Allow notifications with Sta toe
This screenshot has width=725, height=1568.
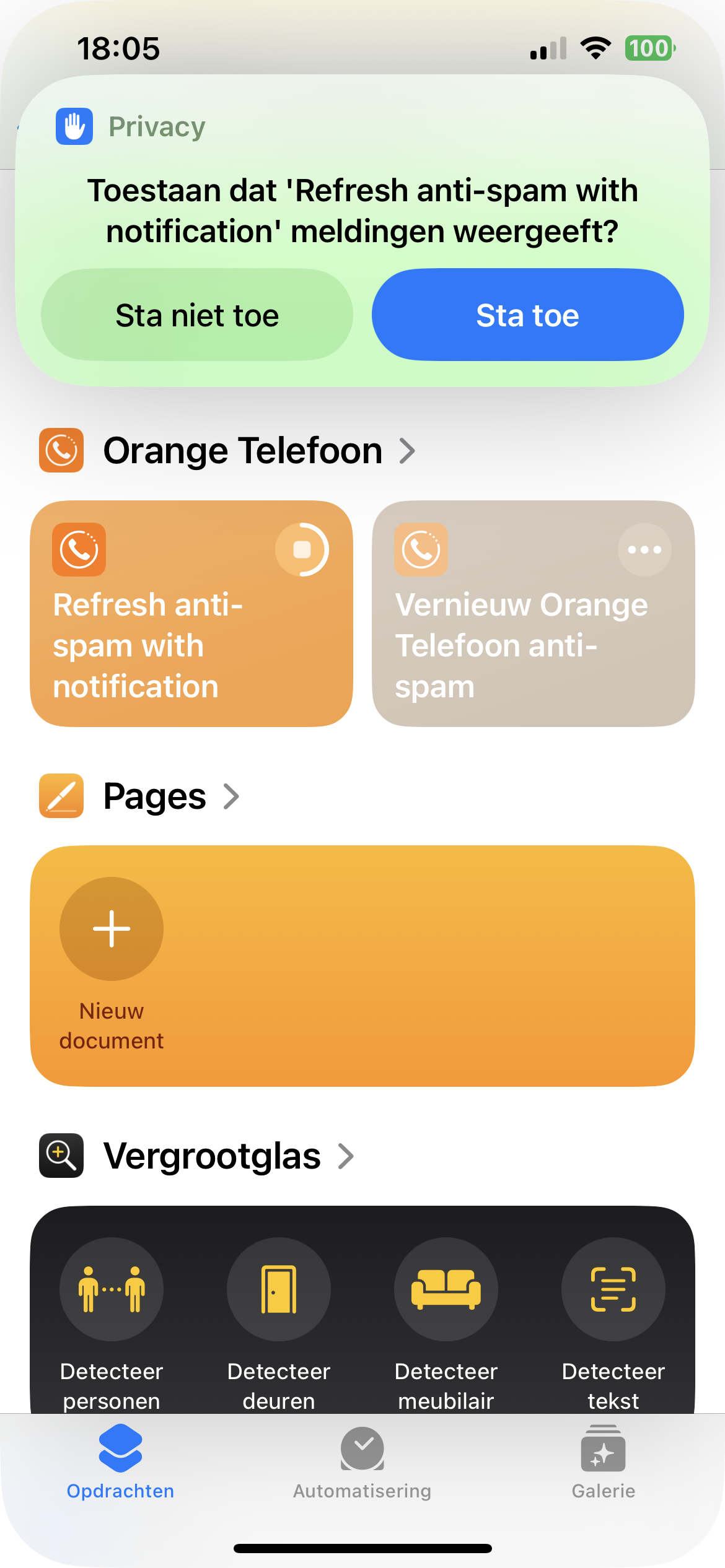point(527,315)
